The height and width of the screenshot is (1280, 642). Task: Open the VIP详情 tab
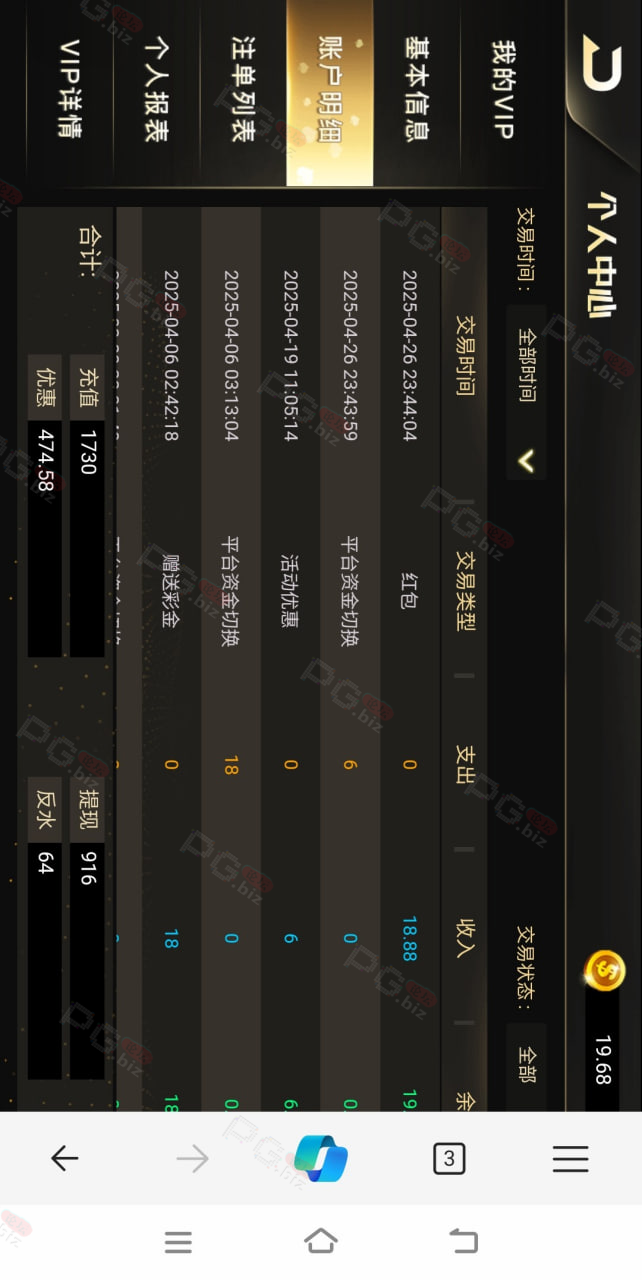pyautogui.click(x=69, y=90)
